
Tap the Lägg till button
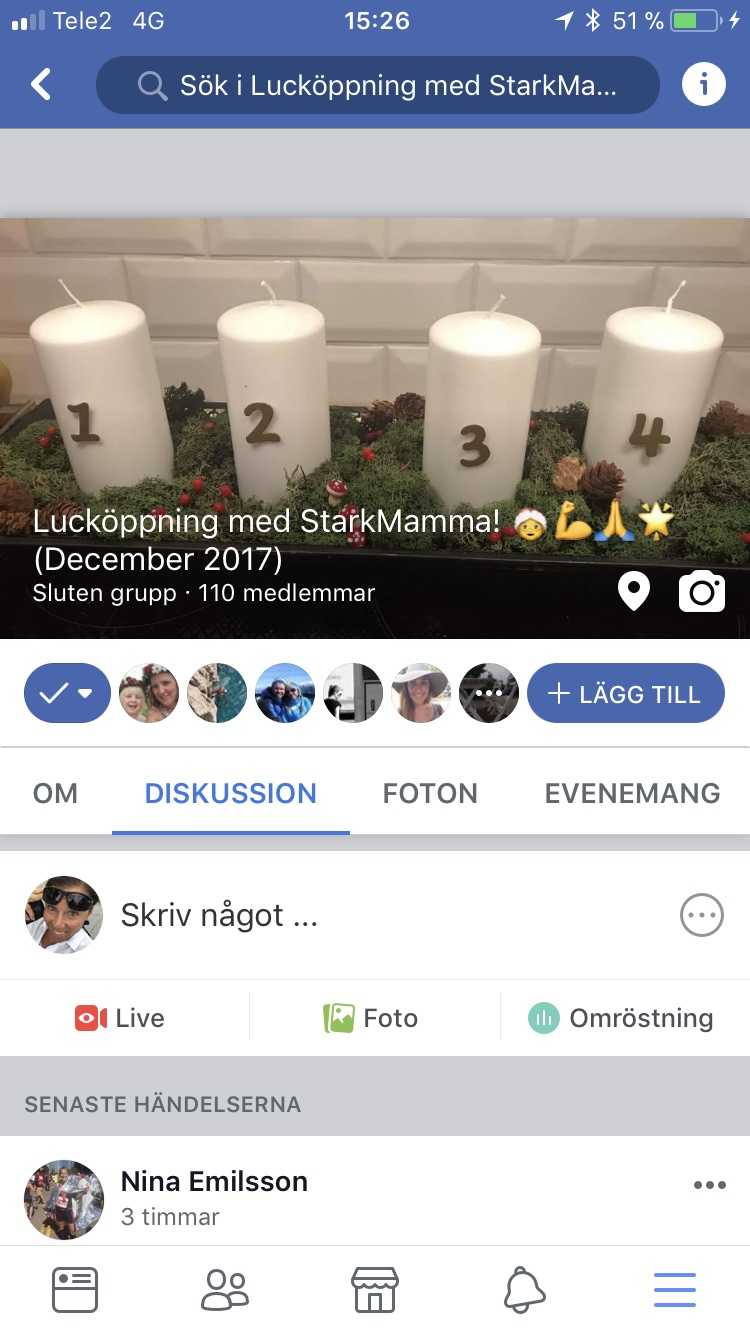(x=625, y=693)
